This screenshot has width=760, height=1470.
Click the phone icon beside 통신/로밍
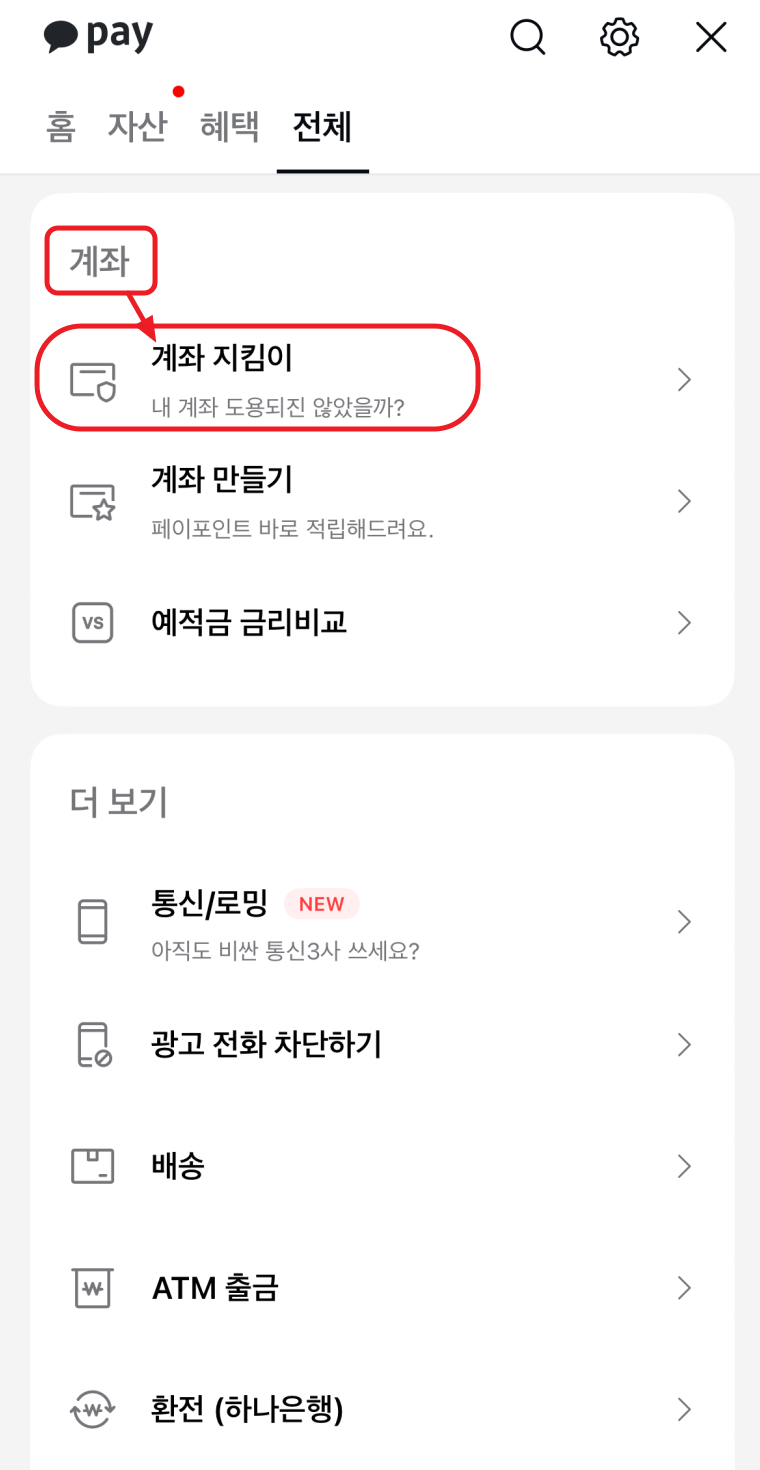(92, 921)
